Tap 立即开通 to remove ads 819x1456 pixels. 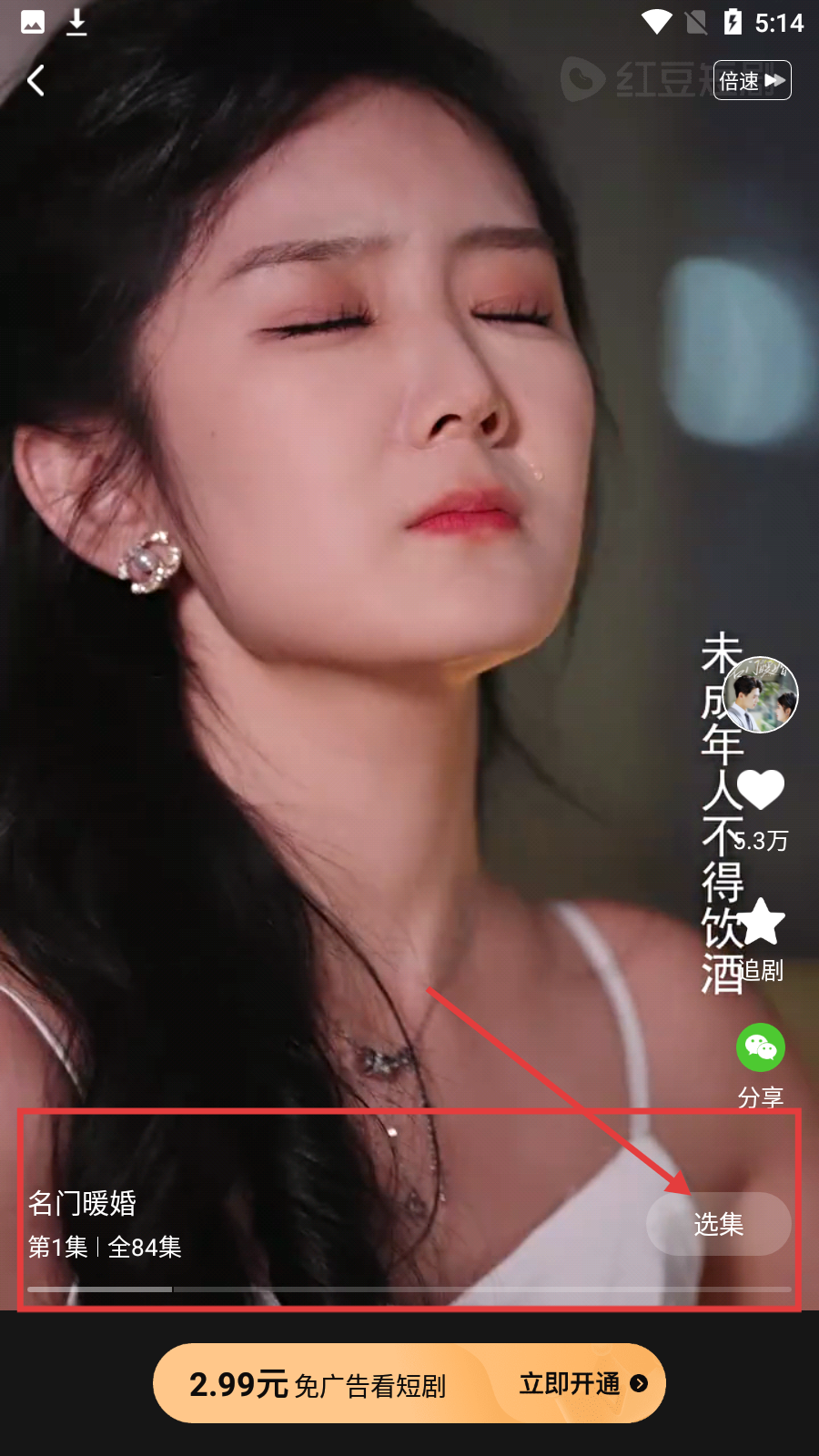[582, 1384]
